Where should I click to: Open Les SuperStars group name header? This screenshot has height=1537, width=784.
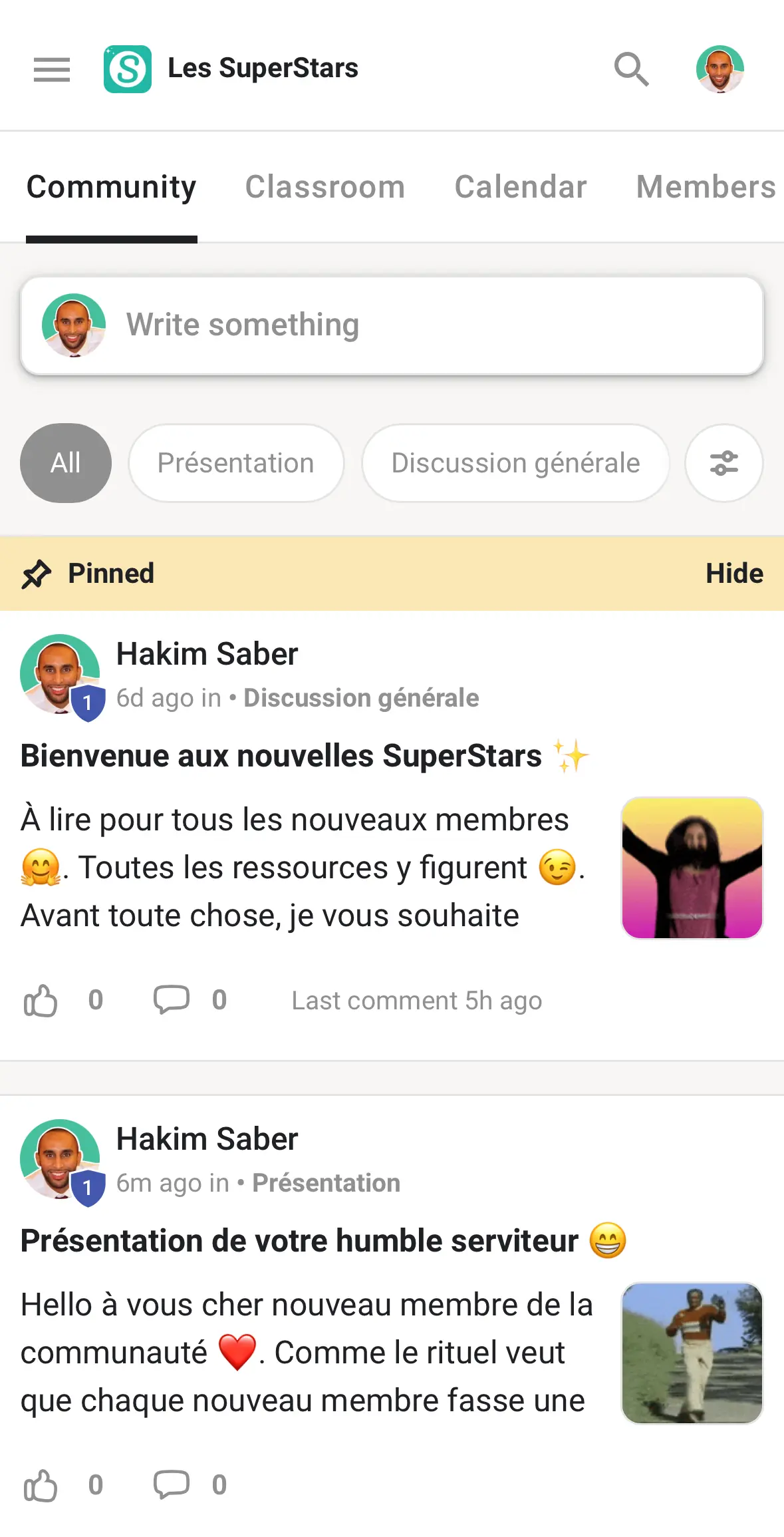(x=263, y=69)
